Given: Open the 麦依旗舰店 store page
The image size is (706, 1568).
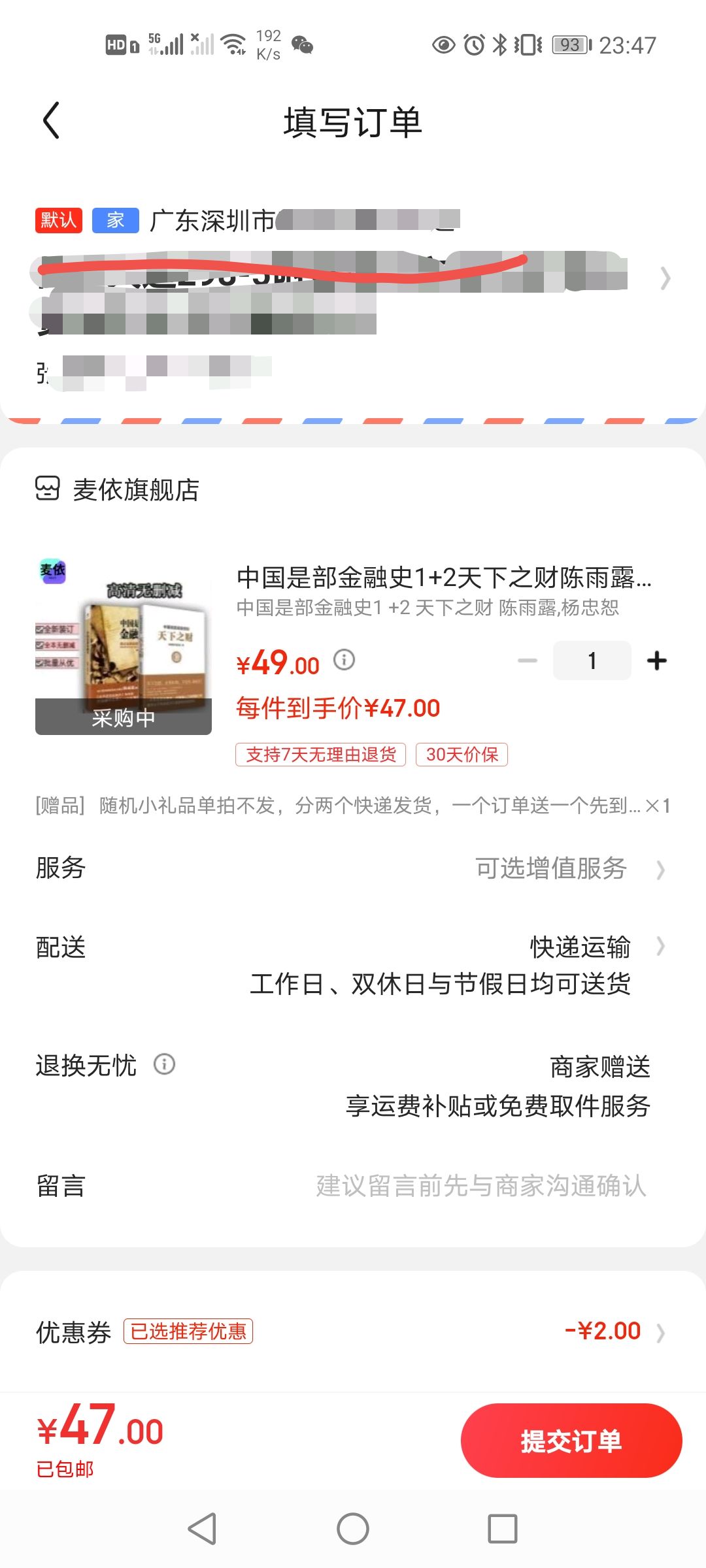Looking at the screenshot, I should point(136,489).
